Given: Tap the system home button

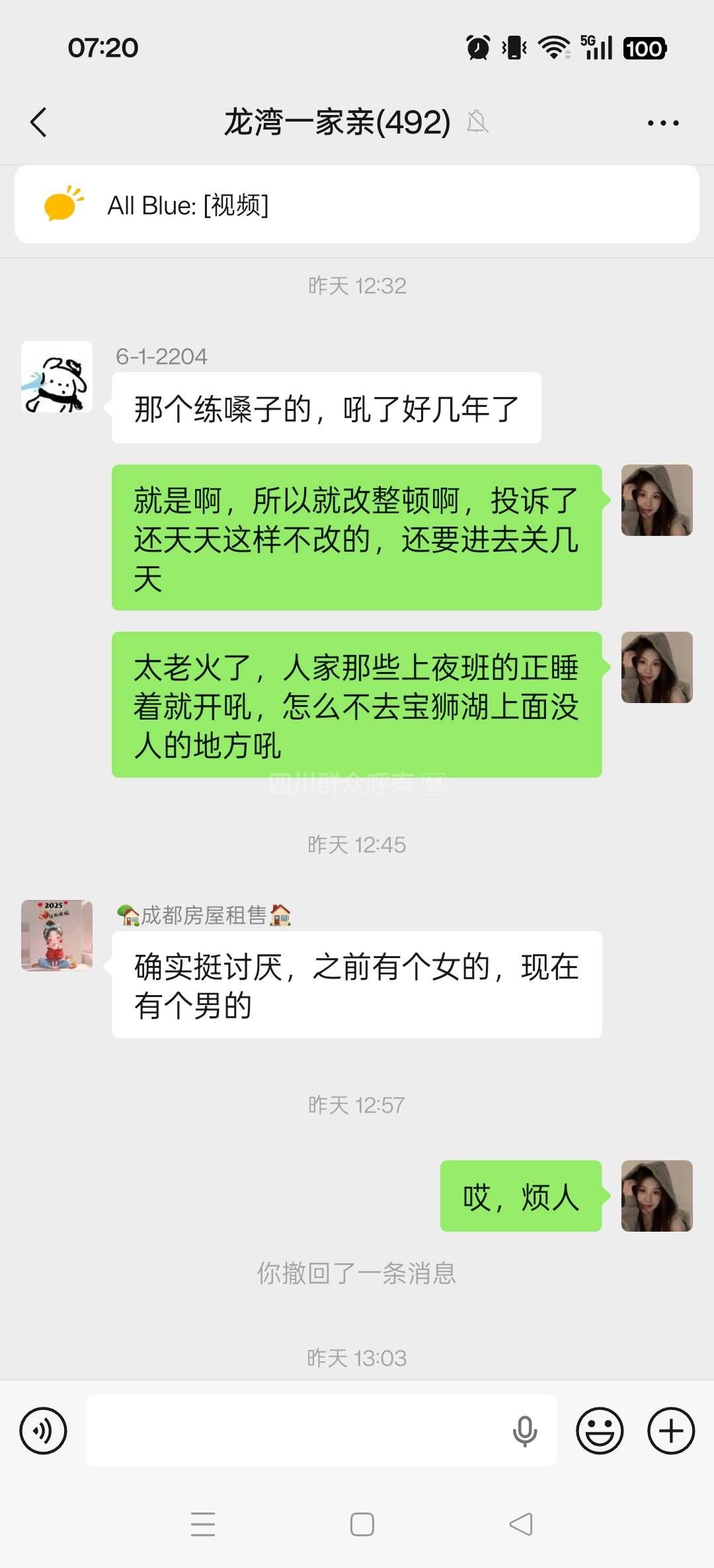Looking at the screenshot, I should coord(362,1524).
